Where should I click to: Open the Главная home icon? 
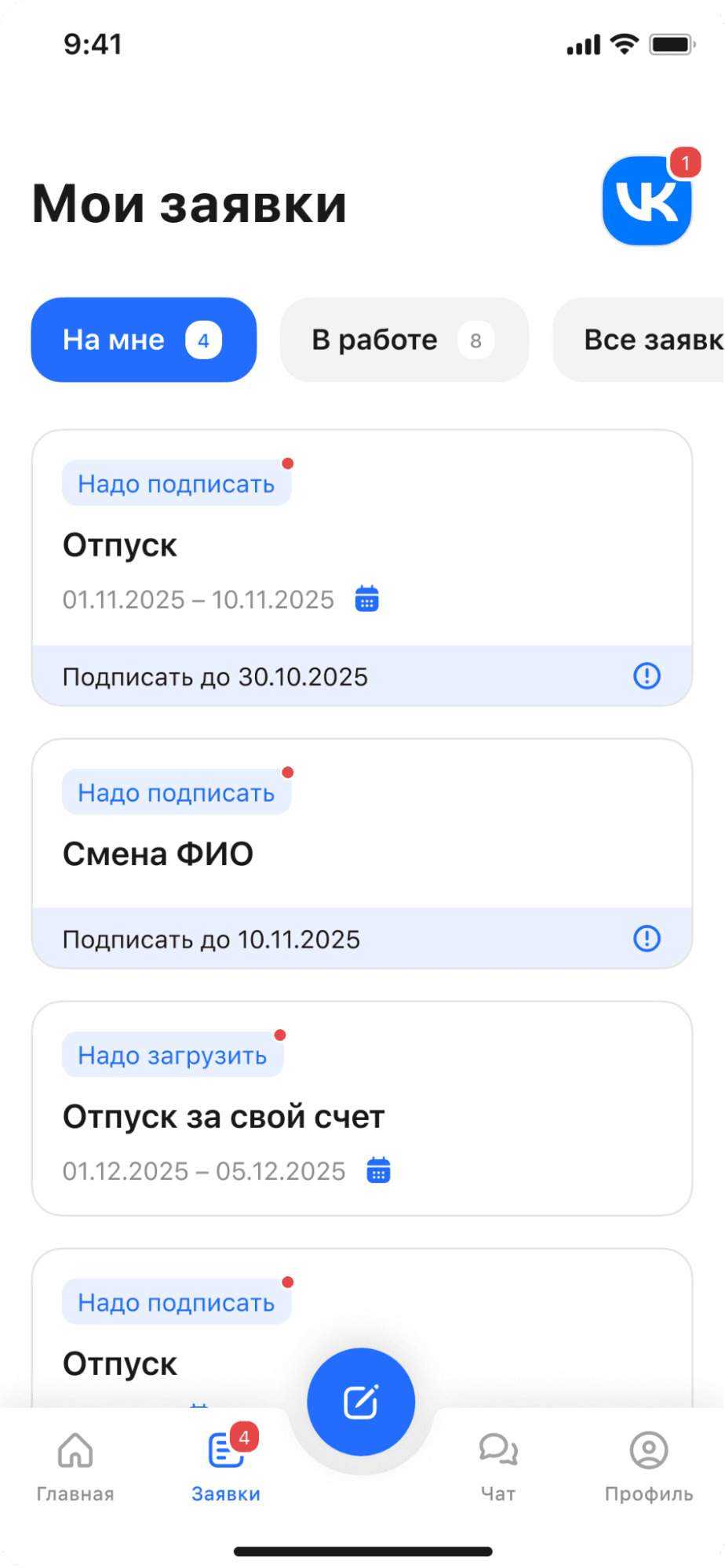(75, 1452)
